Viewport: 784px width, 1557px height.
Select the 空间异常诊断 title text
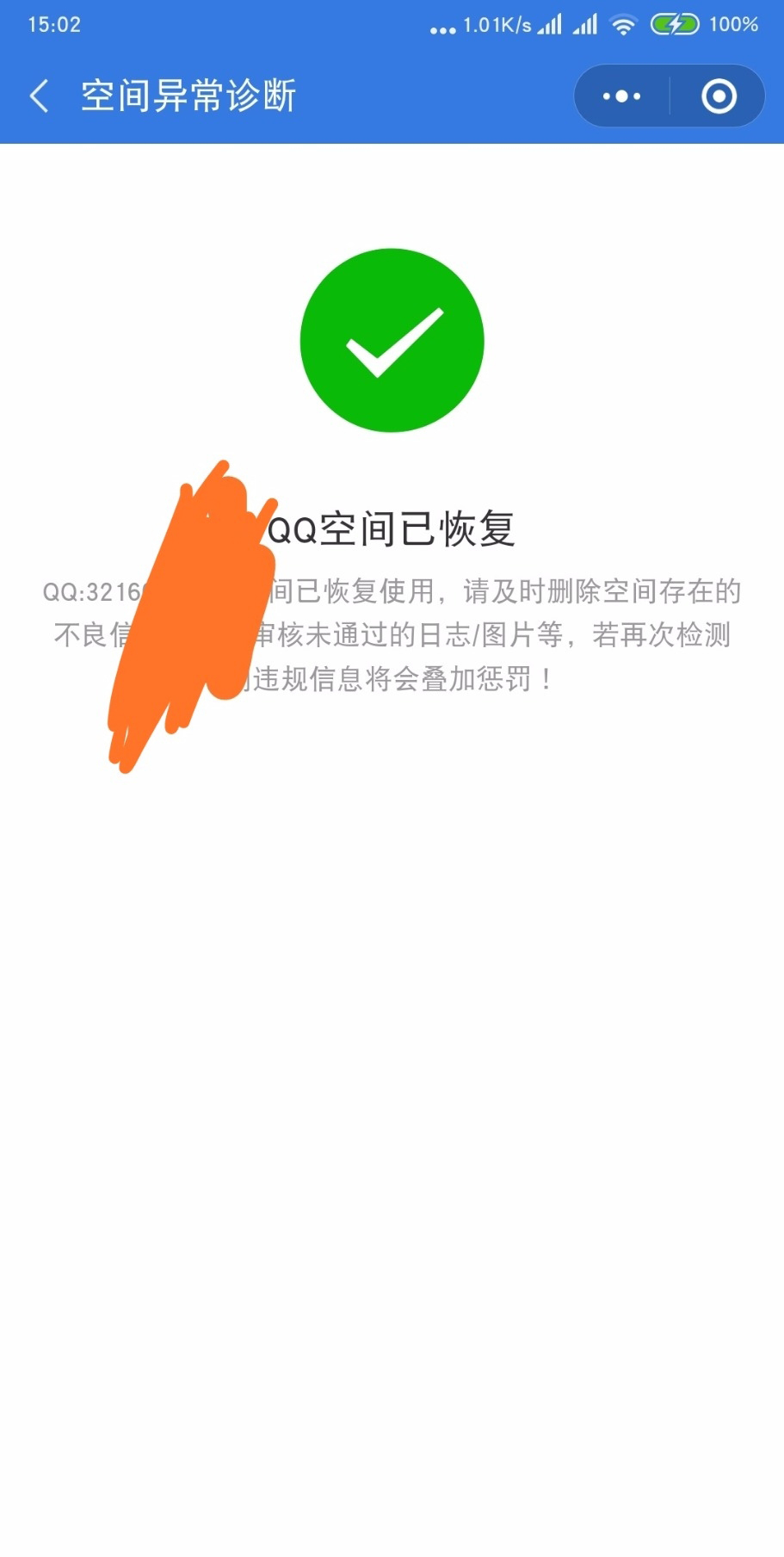click(x=188, y=96)
